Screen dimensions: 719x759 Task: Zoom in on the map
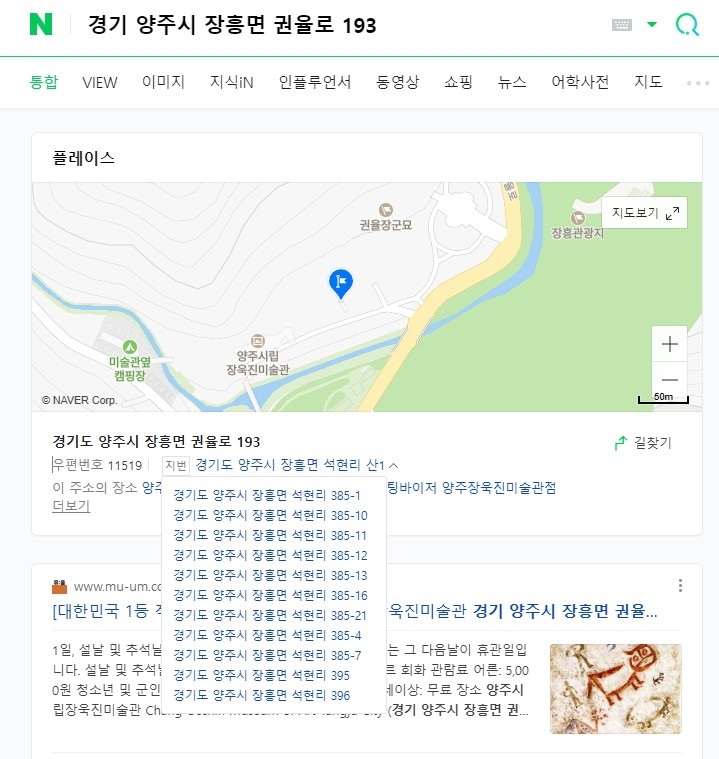point(670,344)
